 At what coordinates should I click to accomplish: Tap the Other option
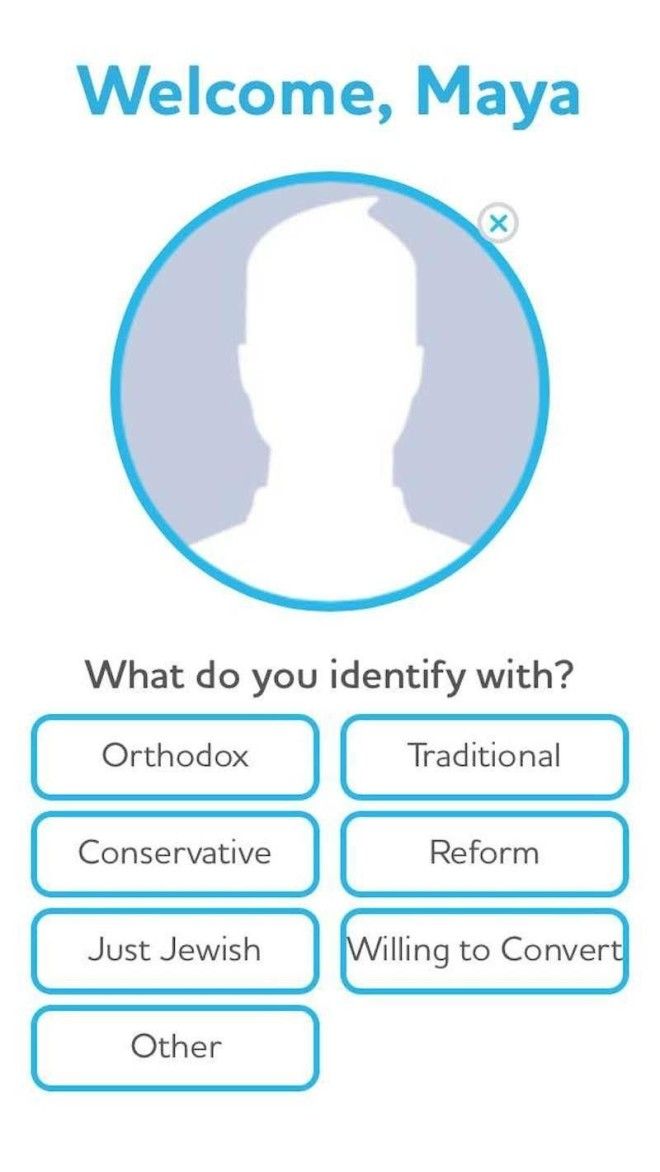point(175,1047)
